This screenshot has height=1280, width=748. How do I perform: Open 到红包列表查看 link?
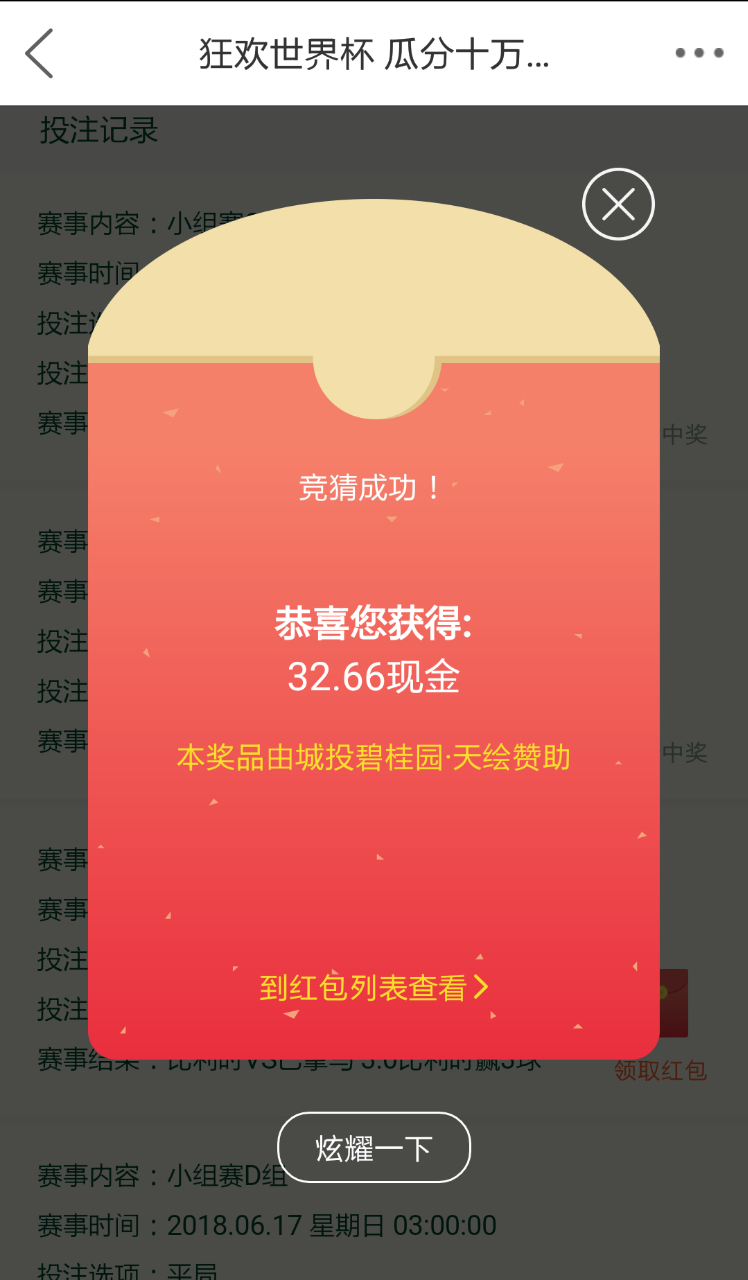pyautogui.click(x=374, y=988)
